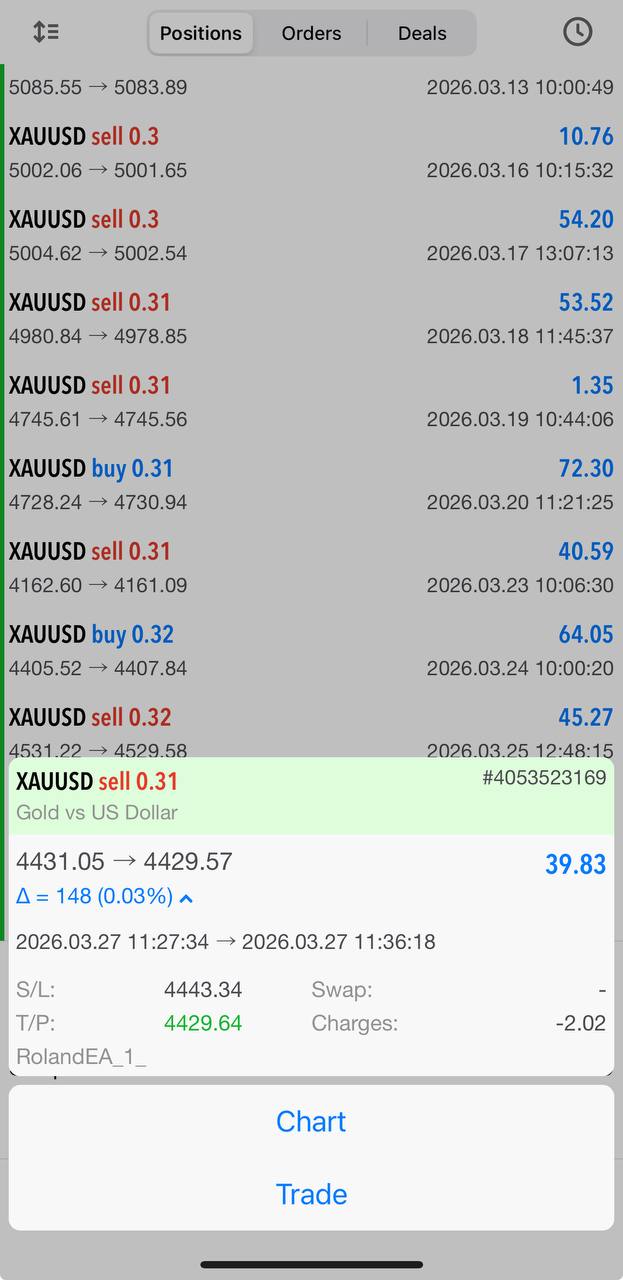
Task: Open the XAUUSD sell 0.3 position with 10.76 profit
Action: [x=311, y=152]
